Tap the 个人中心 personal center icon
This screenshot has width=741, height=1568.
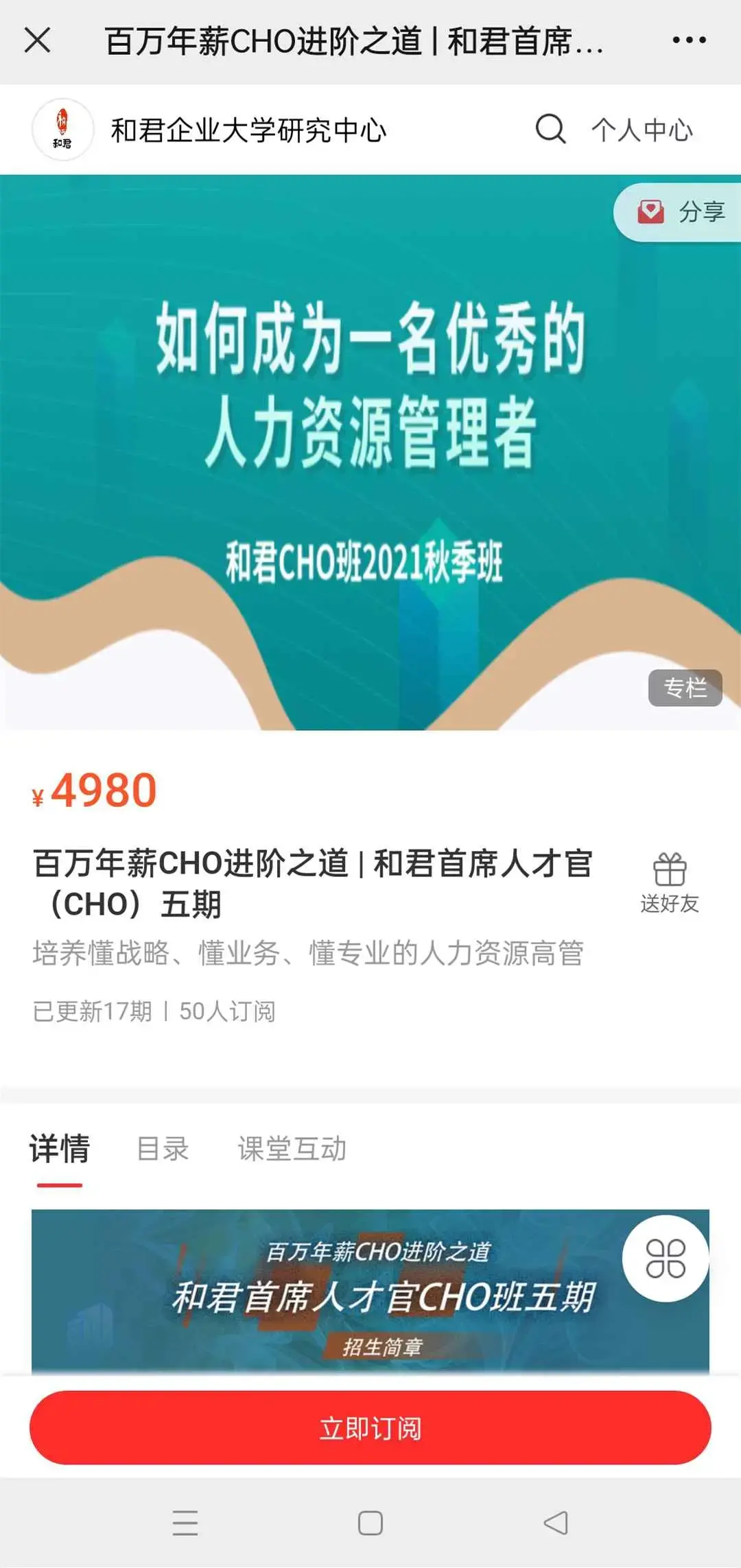pos(642,130)
